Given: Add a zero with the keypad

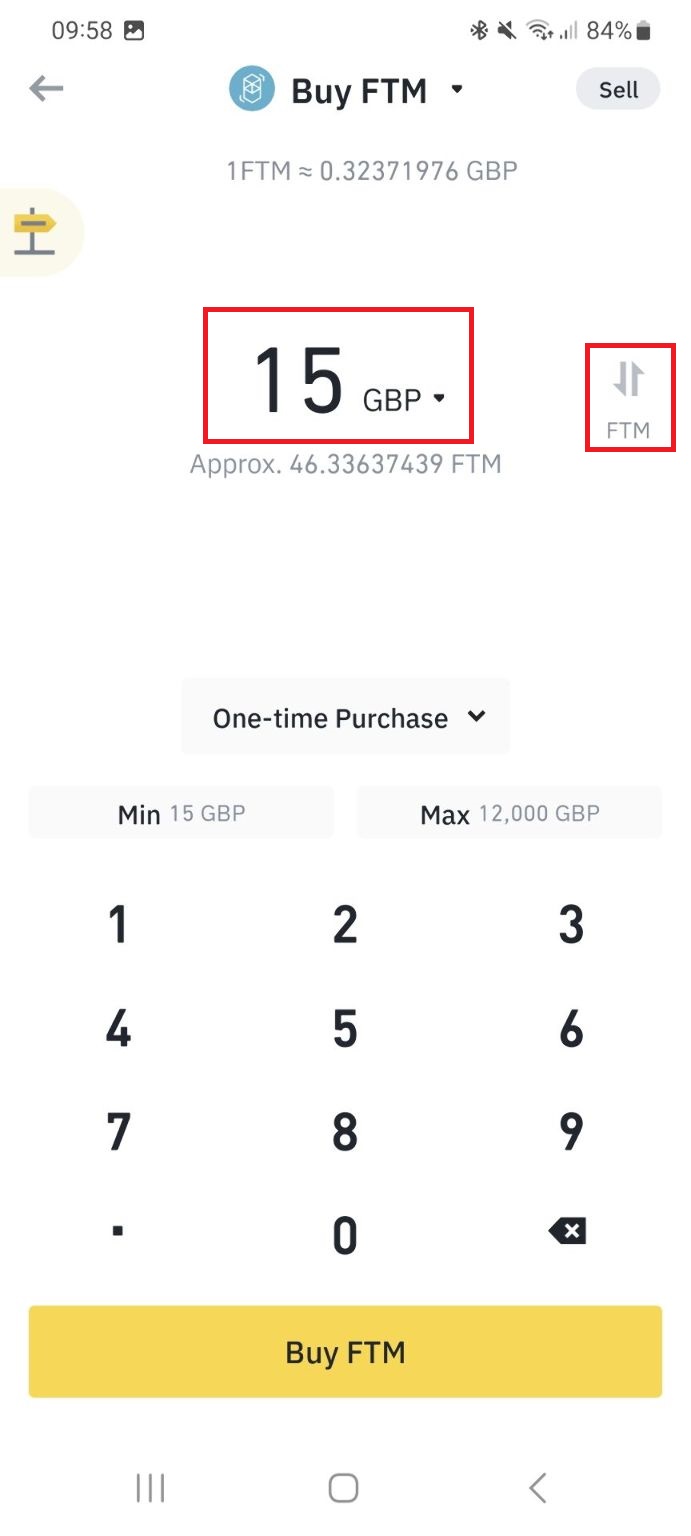Looking at the screenshot, I should [345, 1237].
